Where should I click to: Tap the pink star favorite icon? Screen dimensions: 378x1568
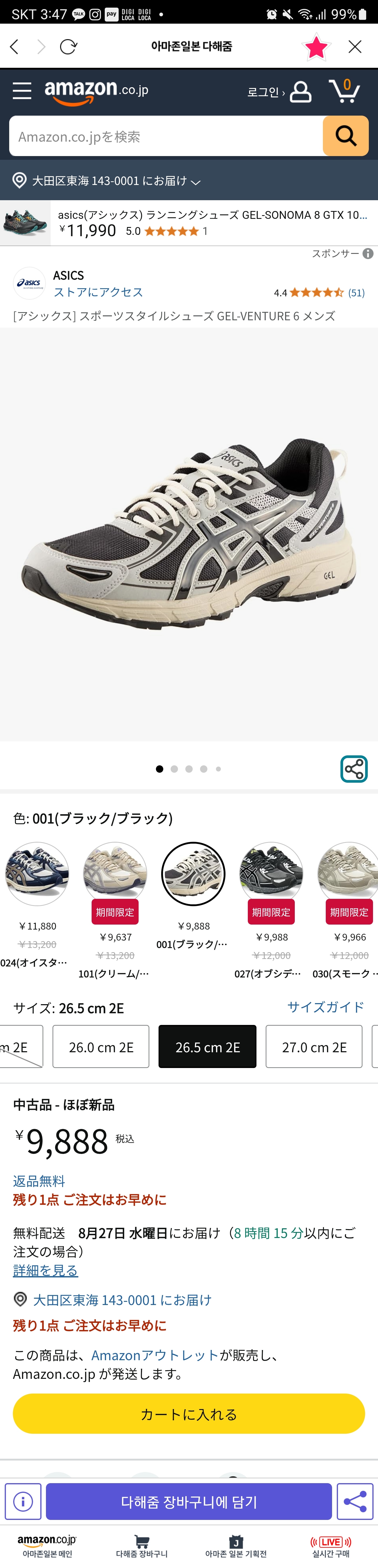coord(316,47)
